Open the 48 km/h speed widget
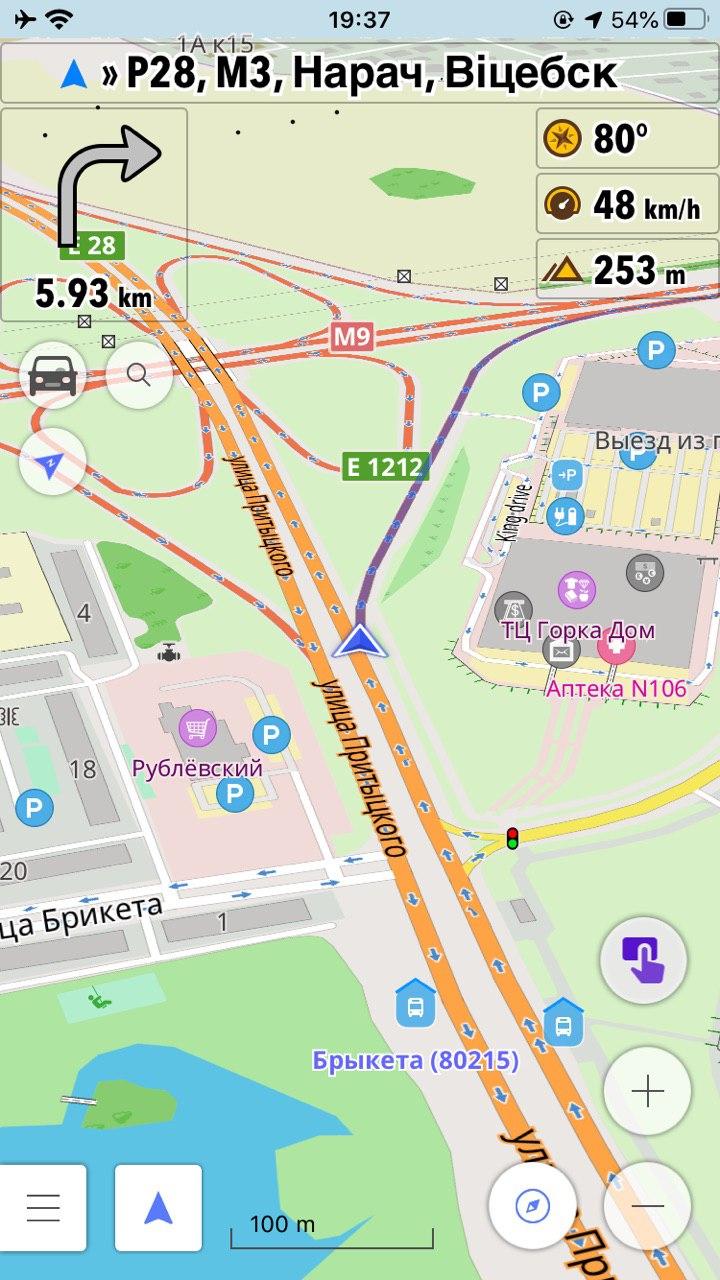720x1280 pixels. 627,205
